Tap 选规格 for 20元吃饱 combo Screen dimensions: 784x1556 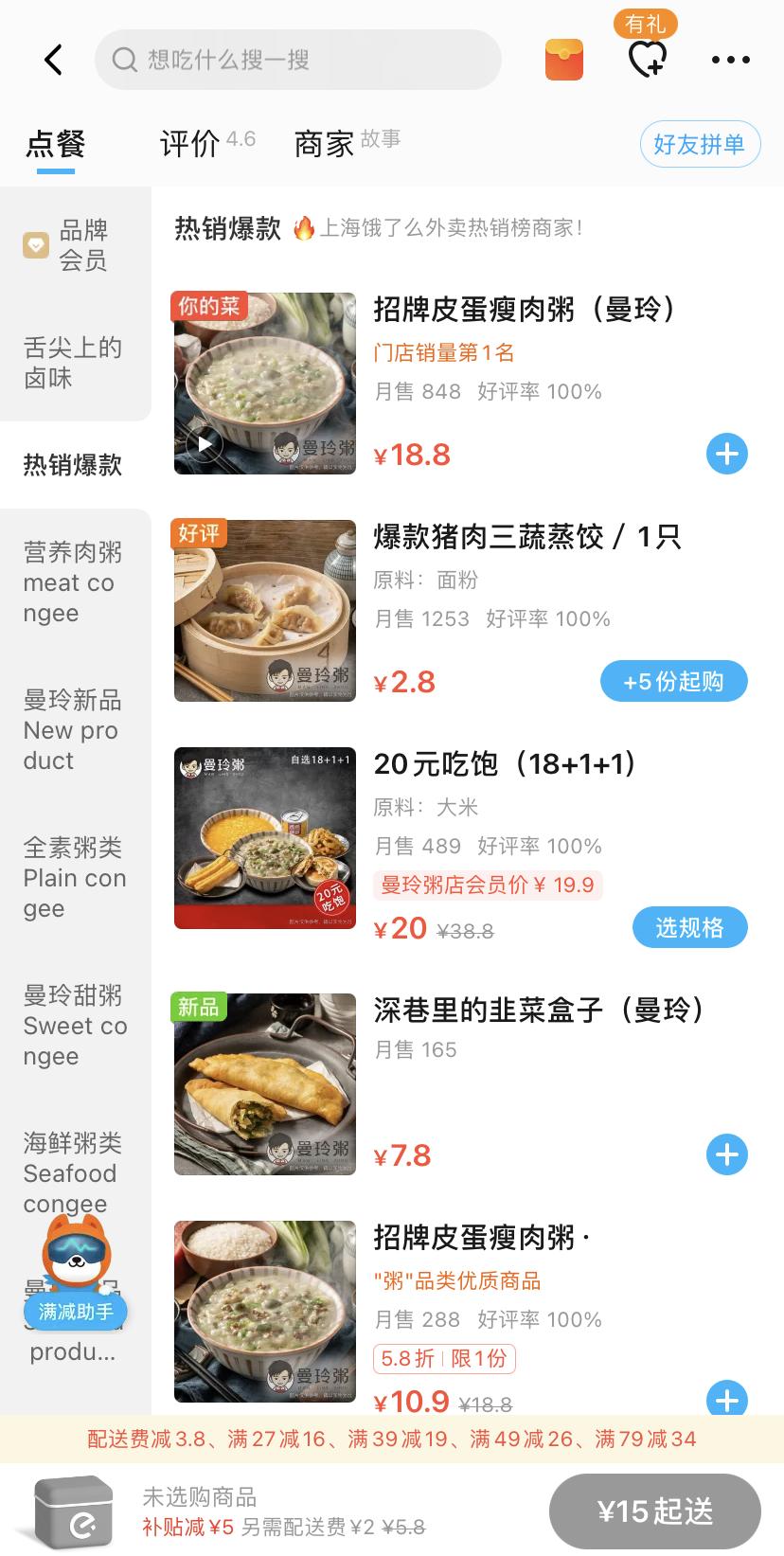coord(690,927)
